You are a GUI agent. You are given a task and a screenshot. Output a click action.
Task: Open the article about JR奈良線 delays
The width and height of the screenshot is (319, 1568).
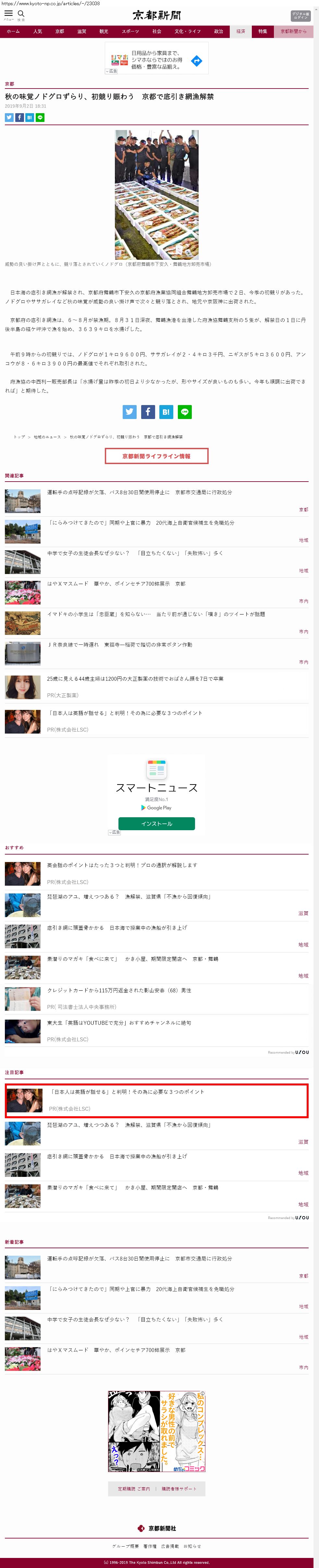pos(119,645)
